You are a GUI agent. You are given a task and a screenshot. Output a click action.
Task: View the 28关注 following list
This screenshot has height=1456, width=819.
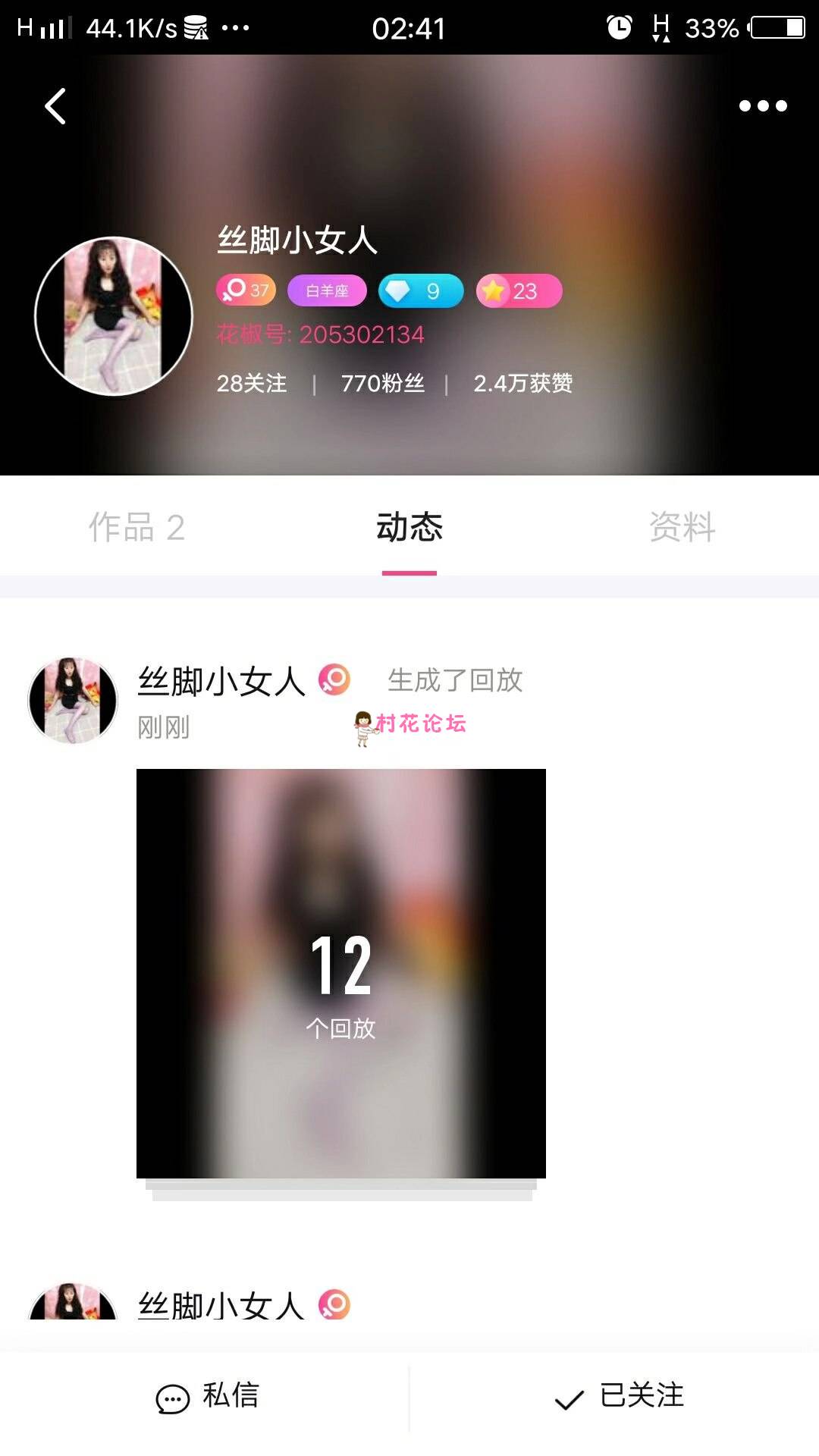[x=252, y=384]
